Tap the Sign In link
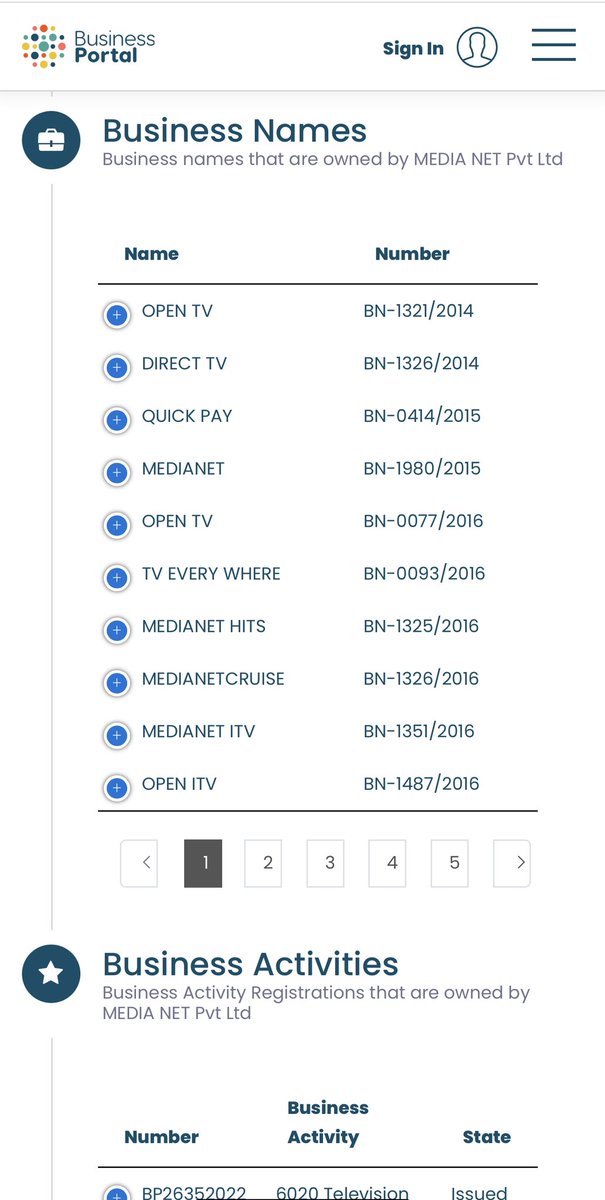The height and width of the screenshot is (1200, 605). (413, 48)
